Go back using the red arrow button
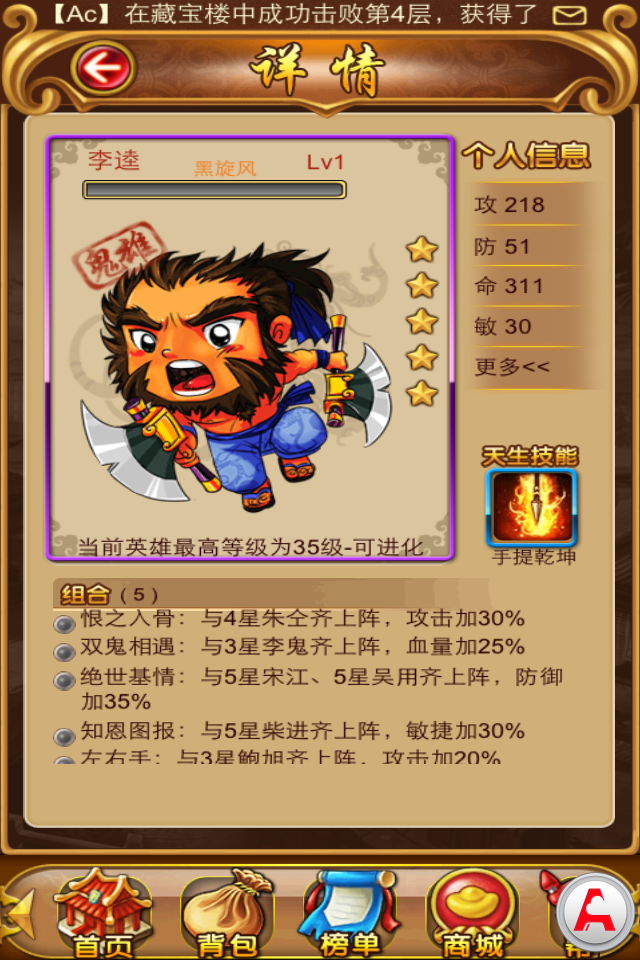 103,68
